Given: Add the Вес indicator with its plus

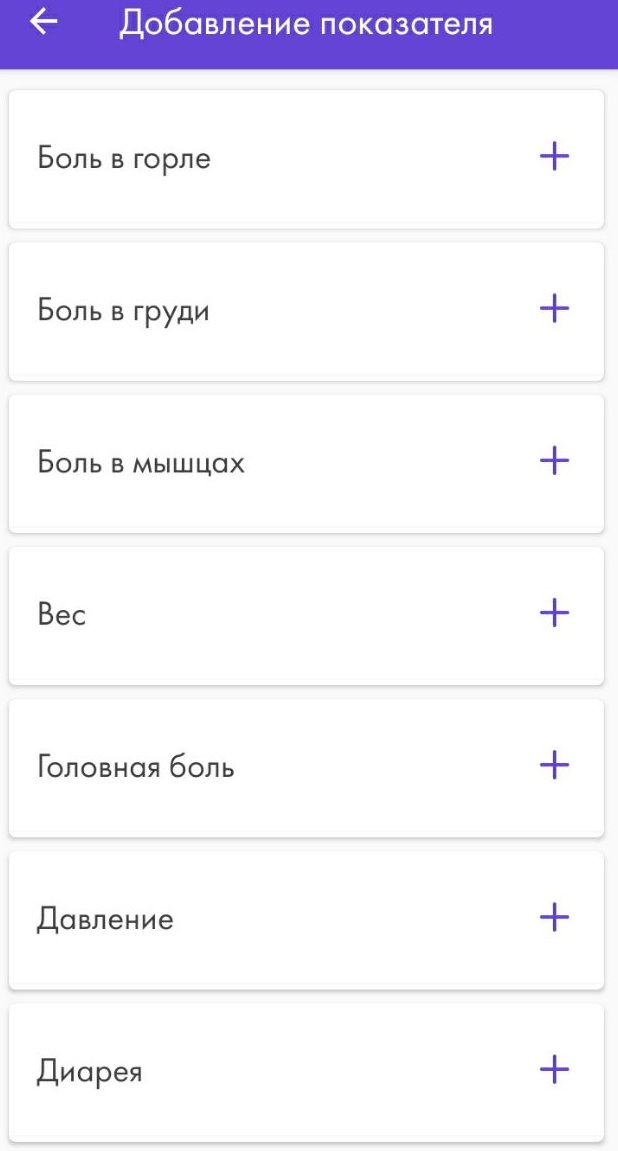Looking at the screenshot, I should (554, 612).
